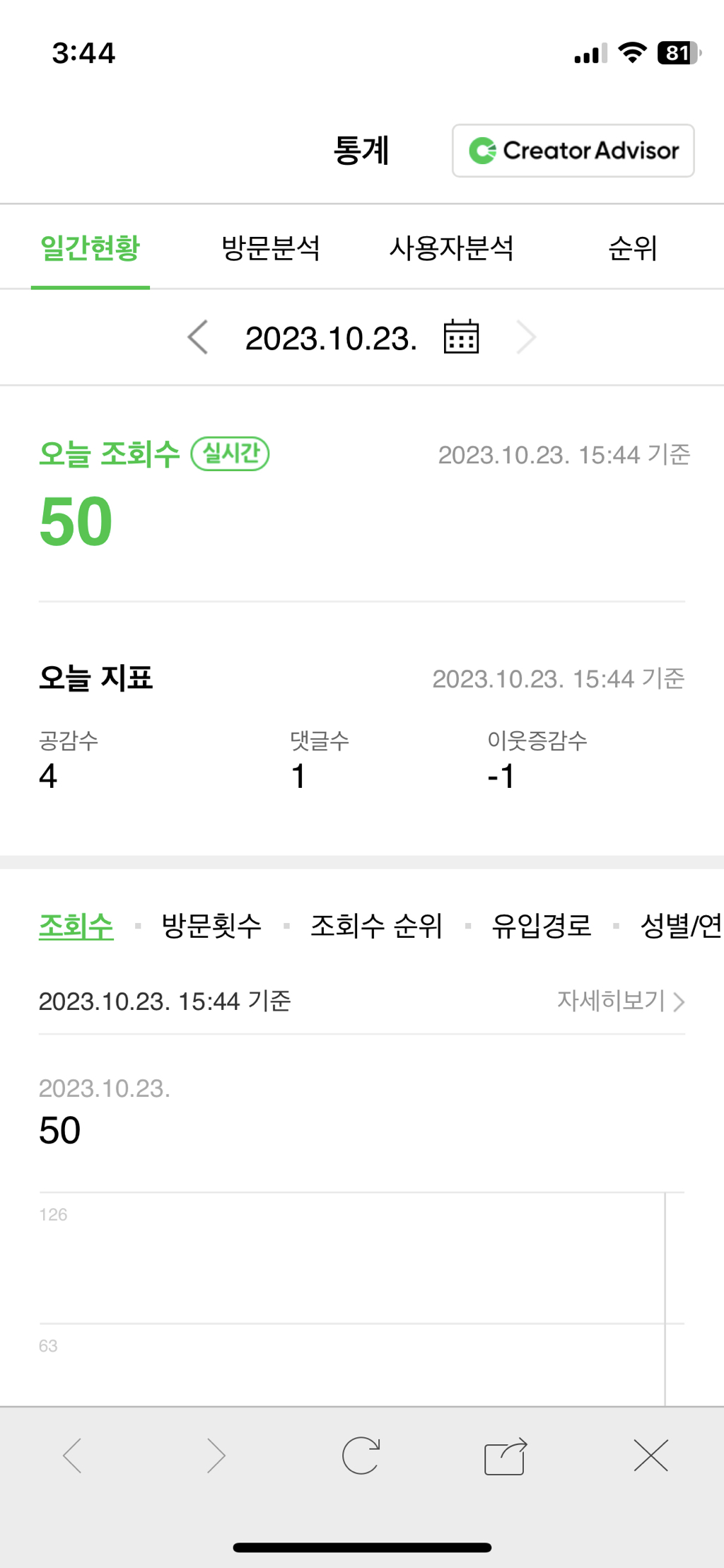Close the browser view with the X icon
Screen dimensions: 724x1568
click(650, 1456)
